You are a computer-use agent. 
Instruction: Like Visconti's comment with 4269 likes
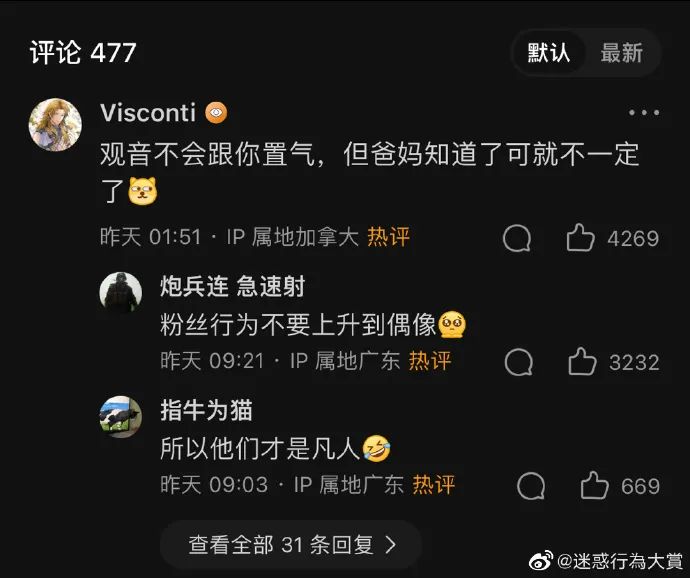tap(581, 238)
